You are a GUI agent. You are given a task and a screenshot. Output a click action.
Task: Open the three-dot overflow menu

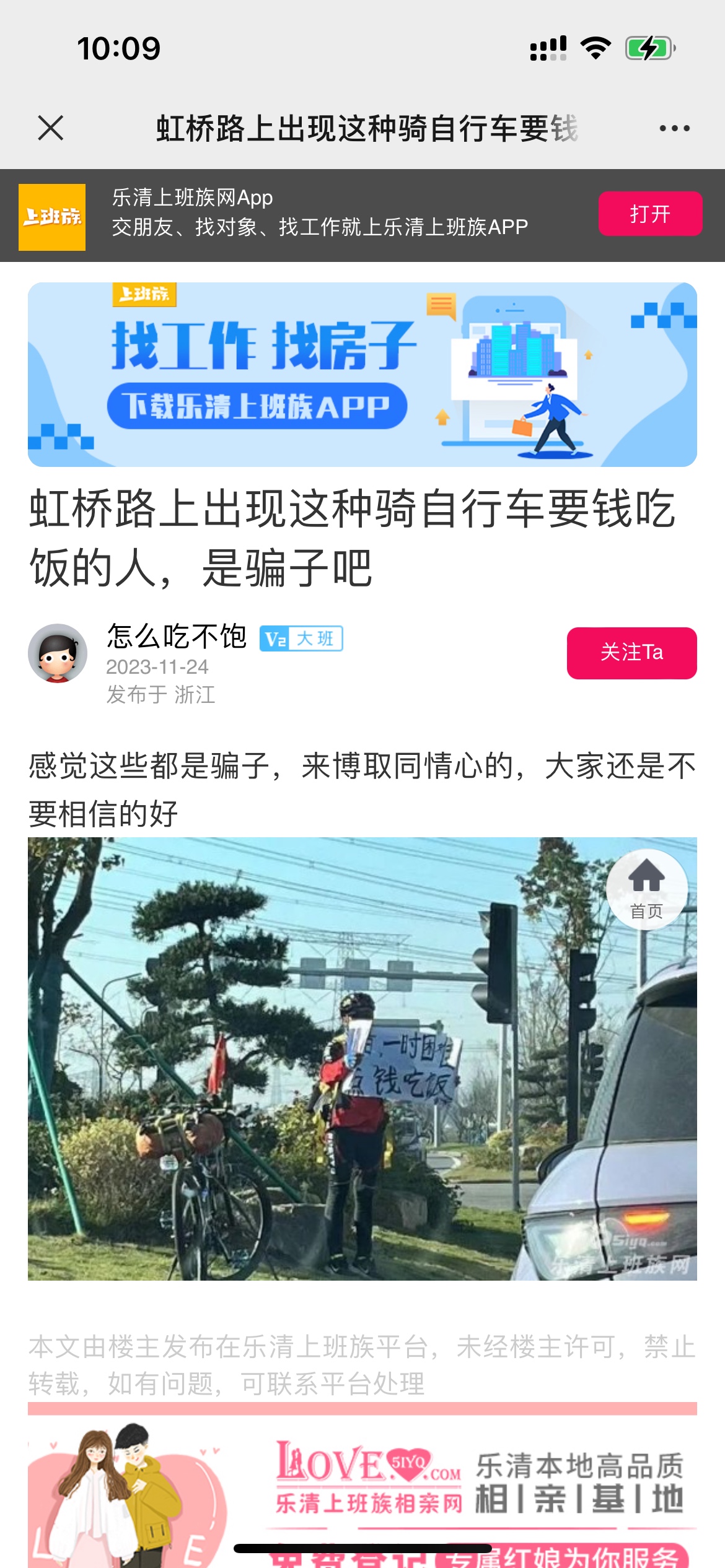tap(674, 128)
